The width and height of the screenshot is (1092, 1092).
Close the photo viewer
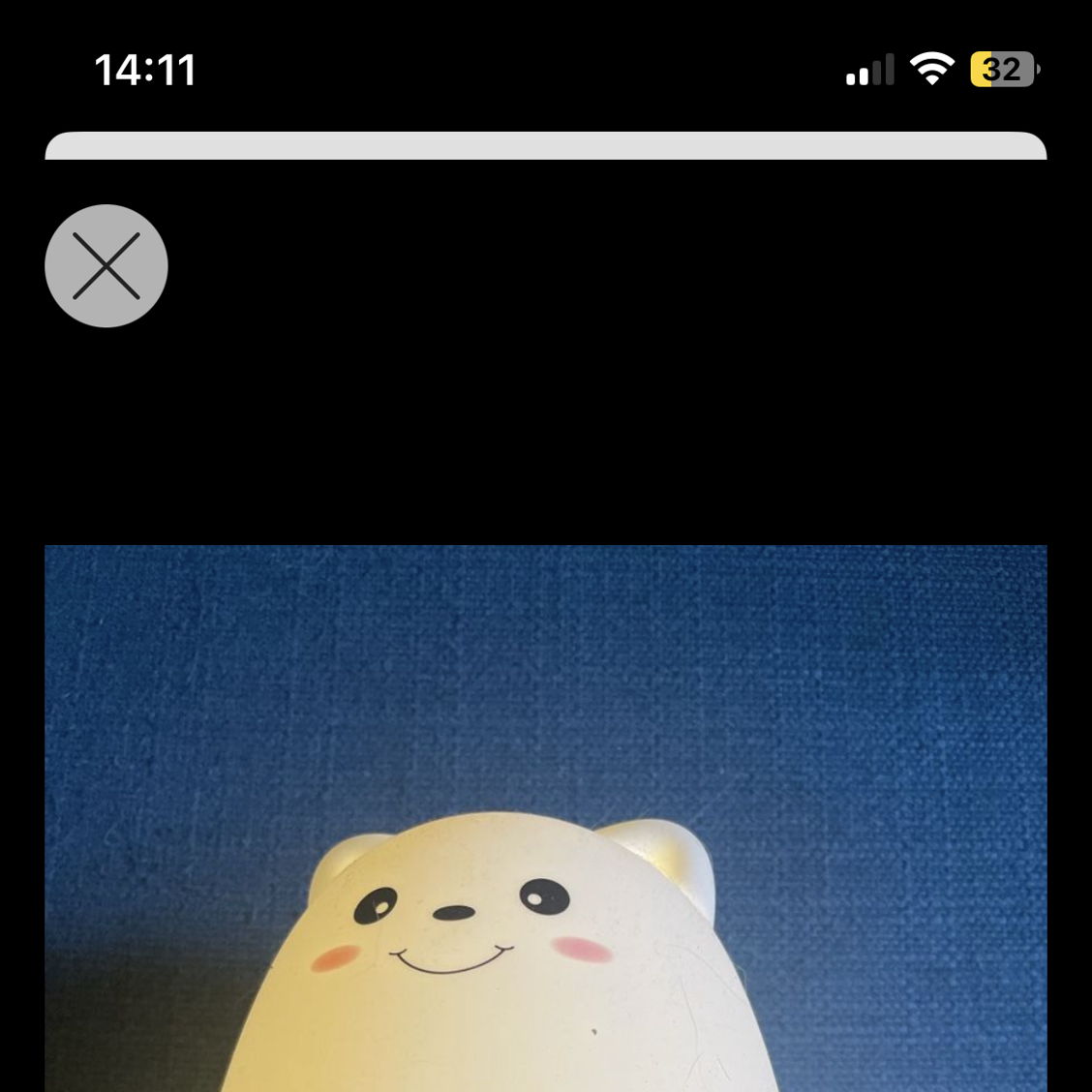(106, 265)
